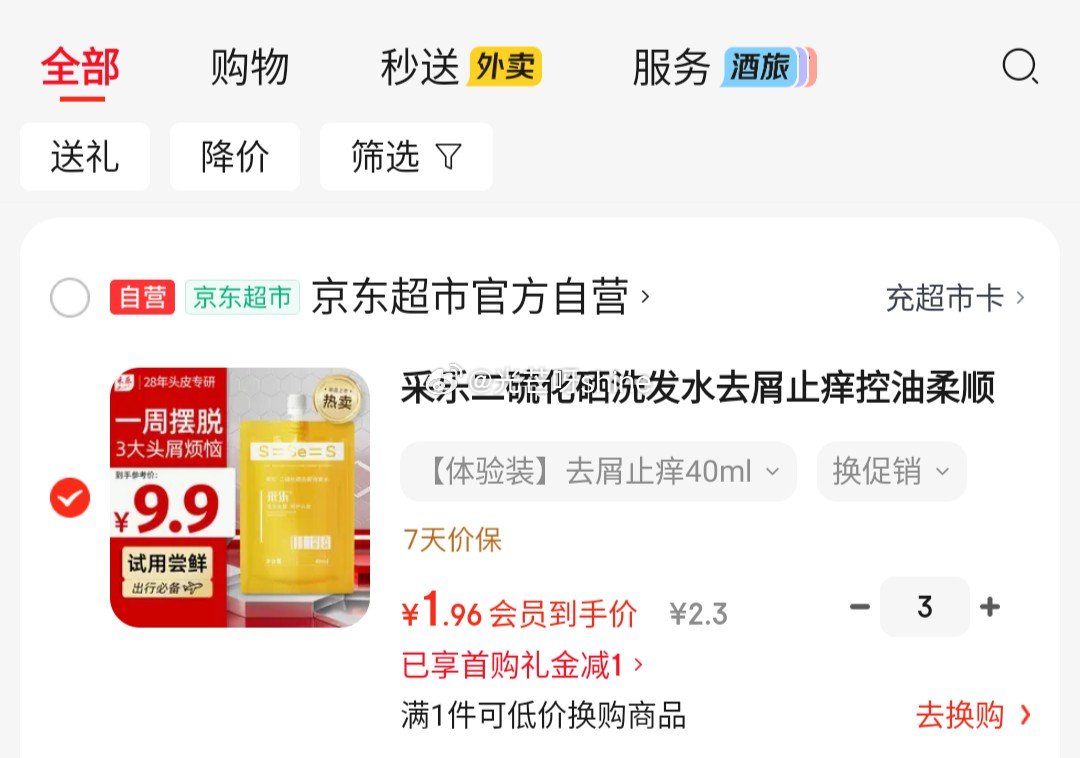Tap 充超市卡 link
This screenshot has width=1080, height=758.
[954, 298]
